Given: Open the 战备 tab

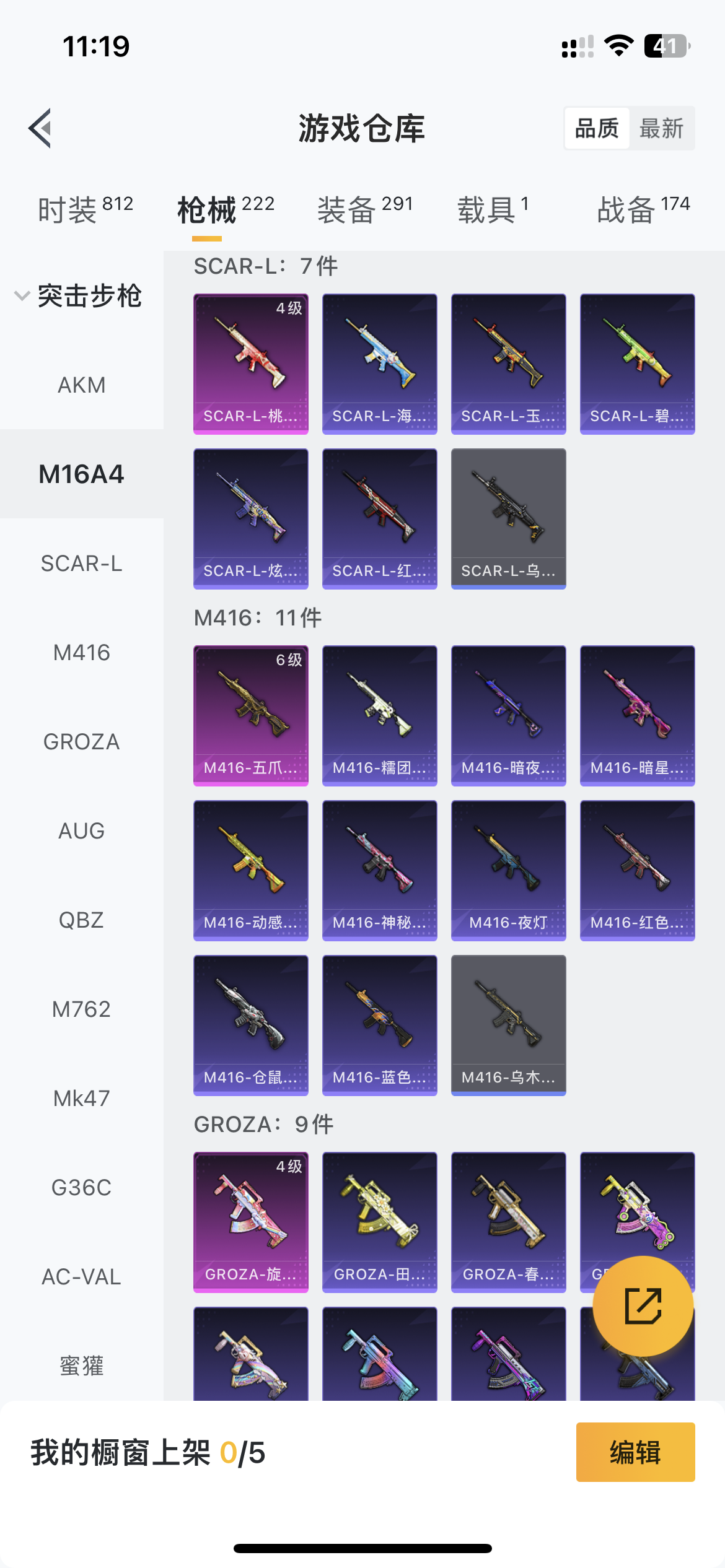Looking at the screenshot, I should point(643,209).
